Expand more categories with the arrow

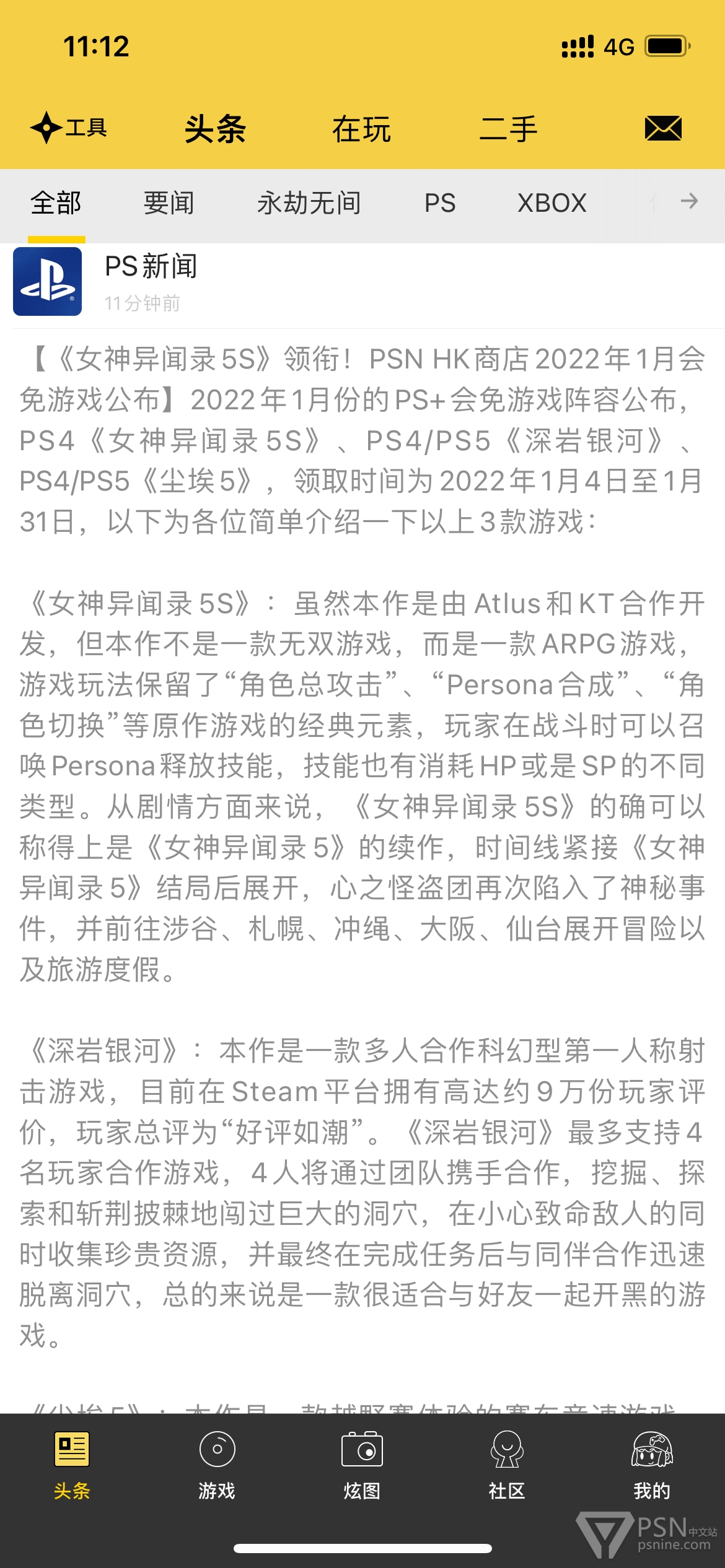689,201
